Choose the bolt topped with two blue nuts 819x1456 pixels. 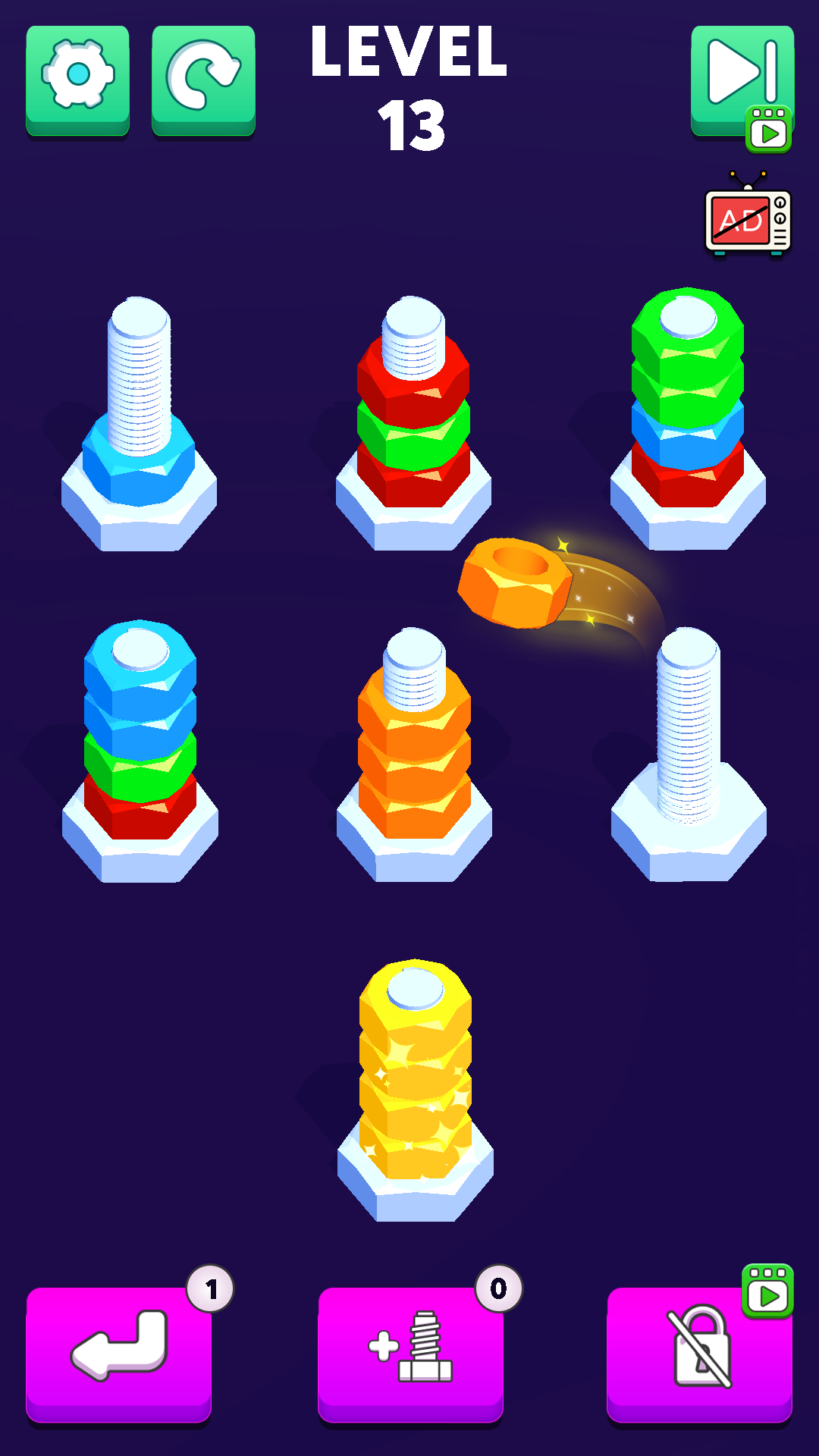tap(140, 751)
